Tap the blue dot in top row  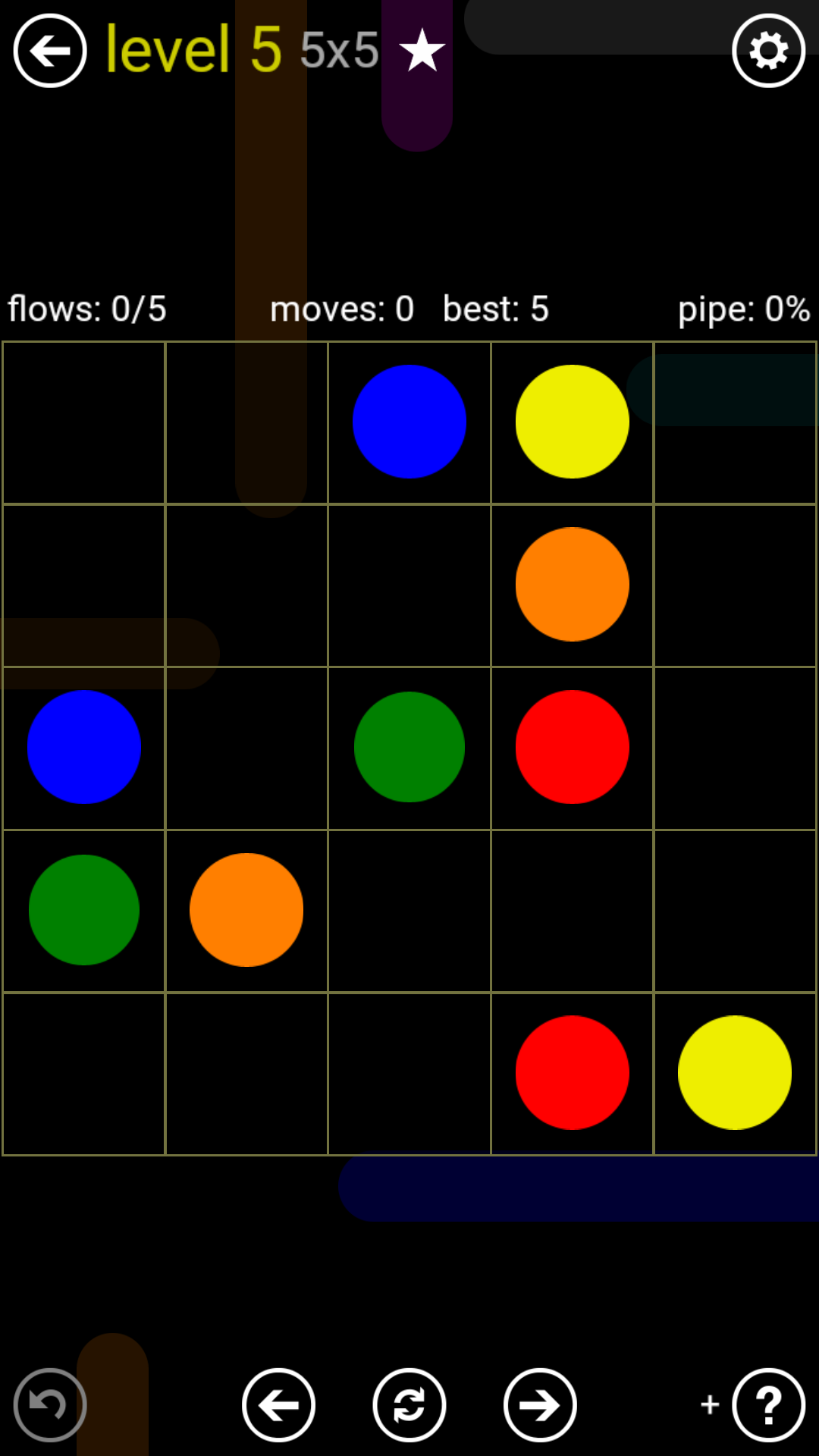(409, 422)
